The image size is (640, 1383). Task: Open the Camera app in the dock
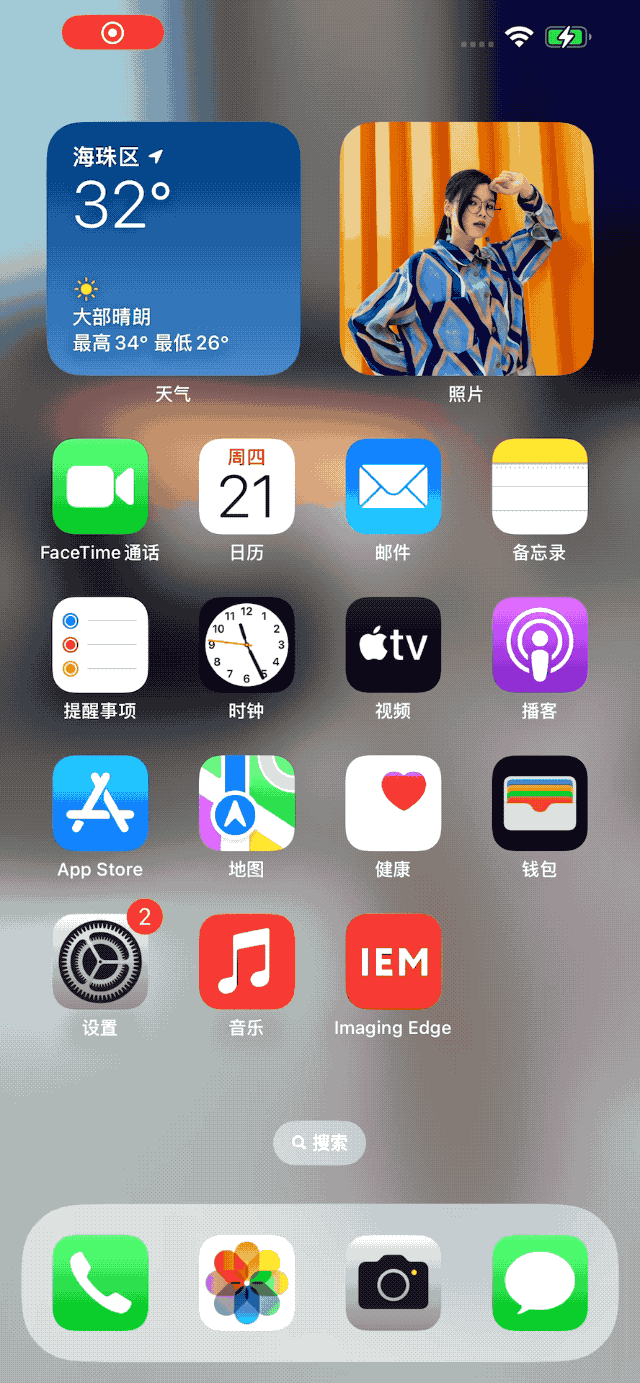[393, 1283]
